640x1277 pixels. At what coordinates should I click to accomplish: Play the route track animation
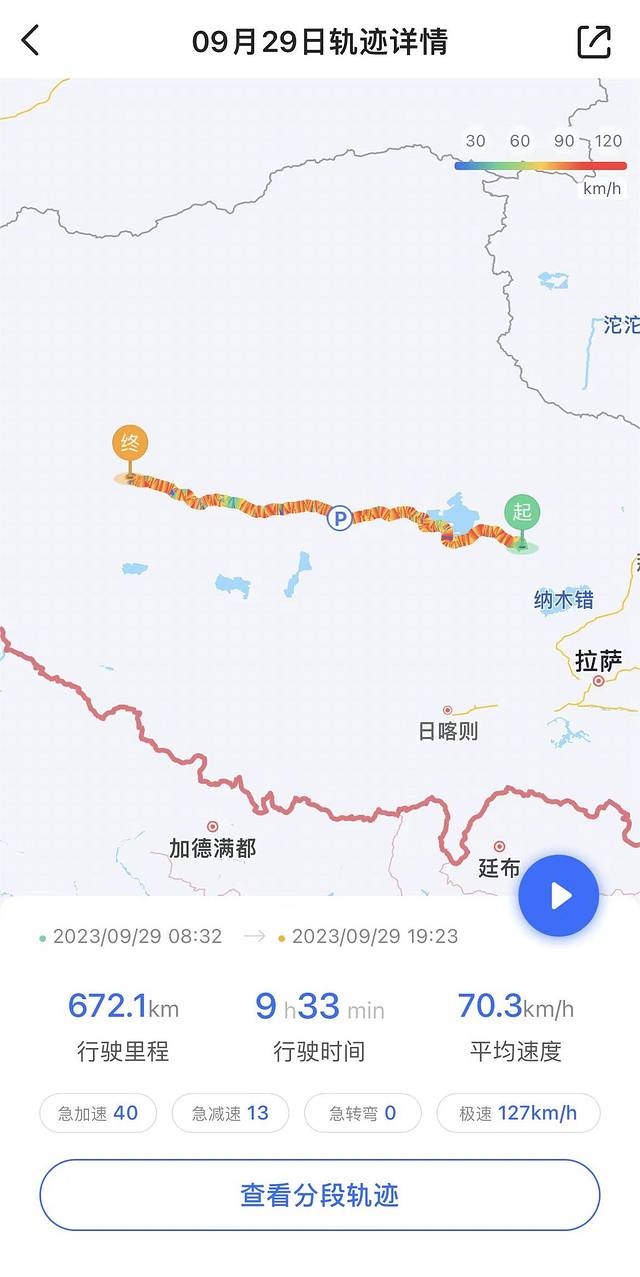tap(558, 895)
